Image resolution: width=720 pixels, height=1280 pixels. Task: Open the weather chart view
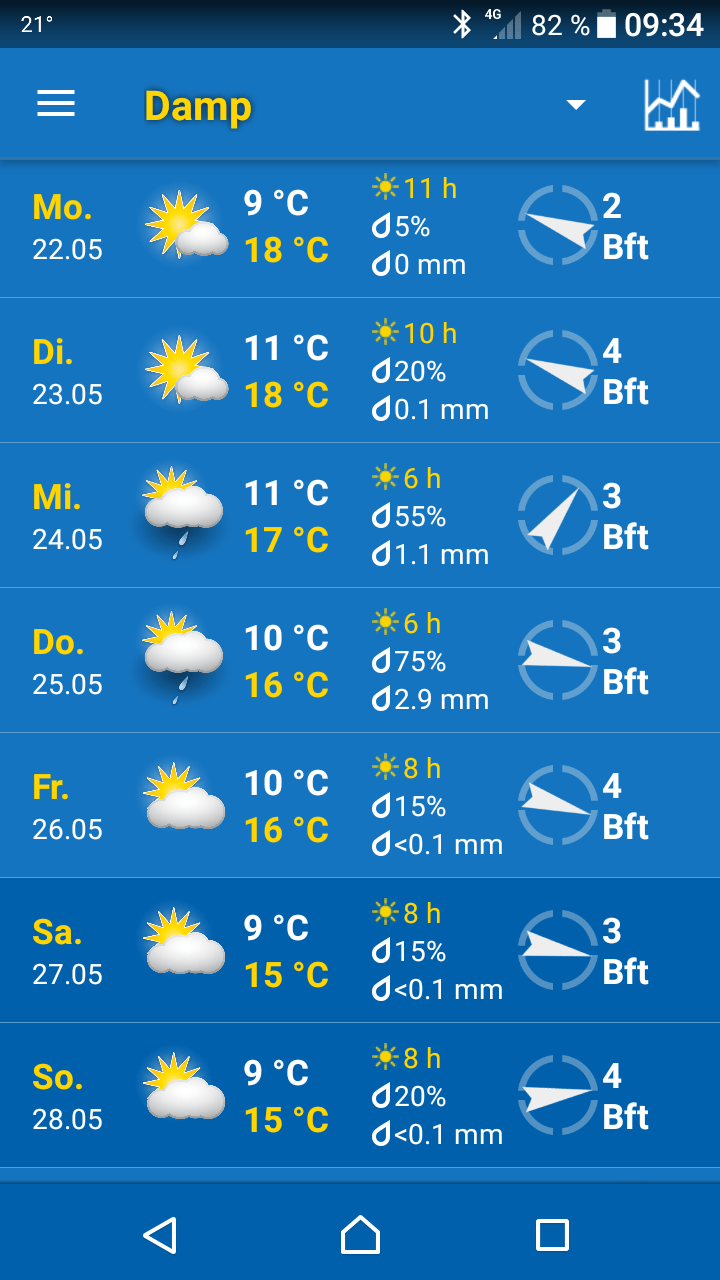tap(671, 104)
